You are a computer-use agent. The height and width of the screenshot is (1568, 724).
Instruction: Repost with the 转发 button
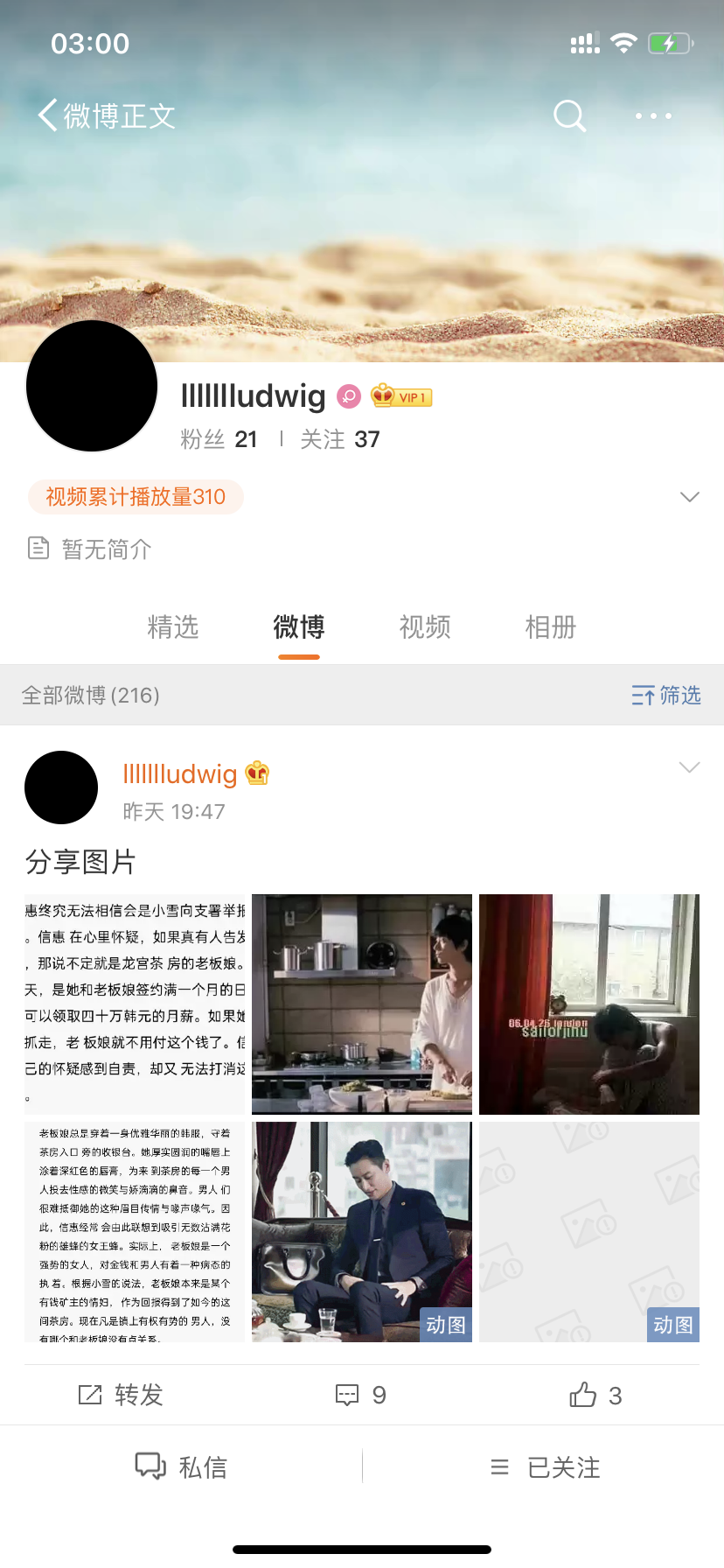[122, 1395]
